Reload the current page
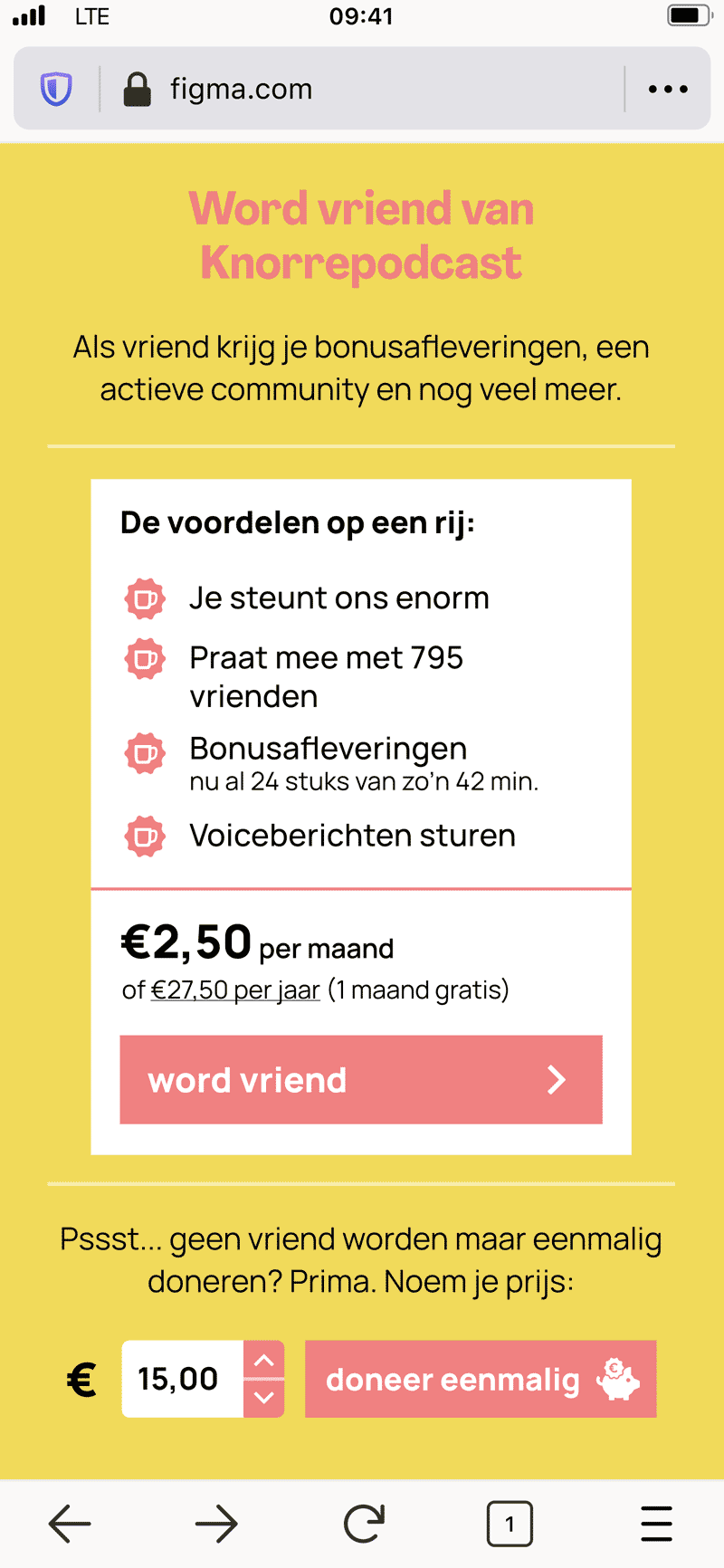 [364, 1524]
